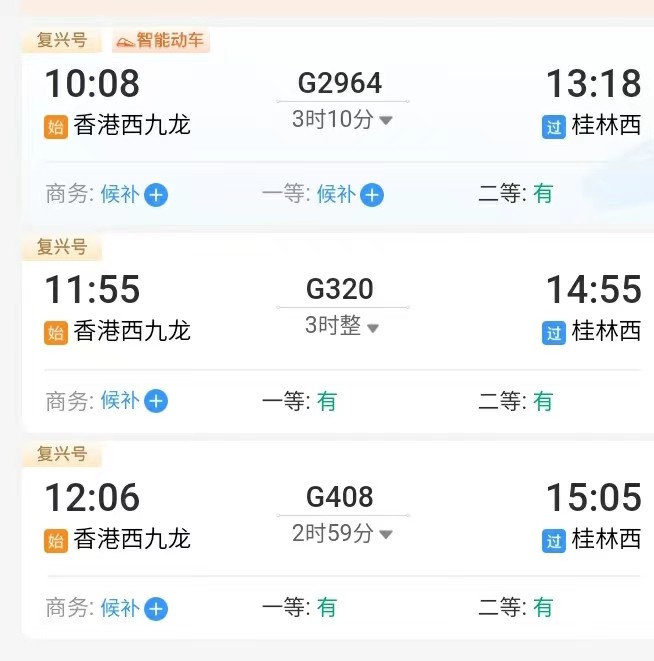Screen dimensions: 654x661
Task: Add 商务 waitlist for train G408
Action: click(156, 608)
